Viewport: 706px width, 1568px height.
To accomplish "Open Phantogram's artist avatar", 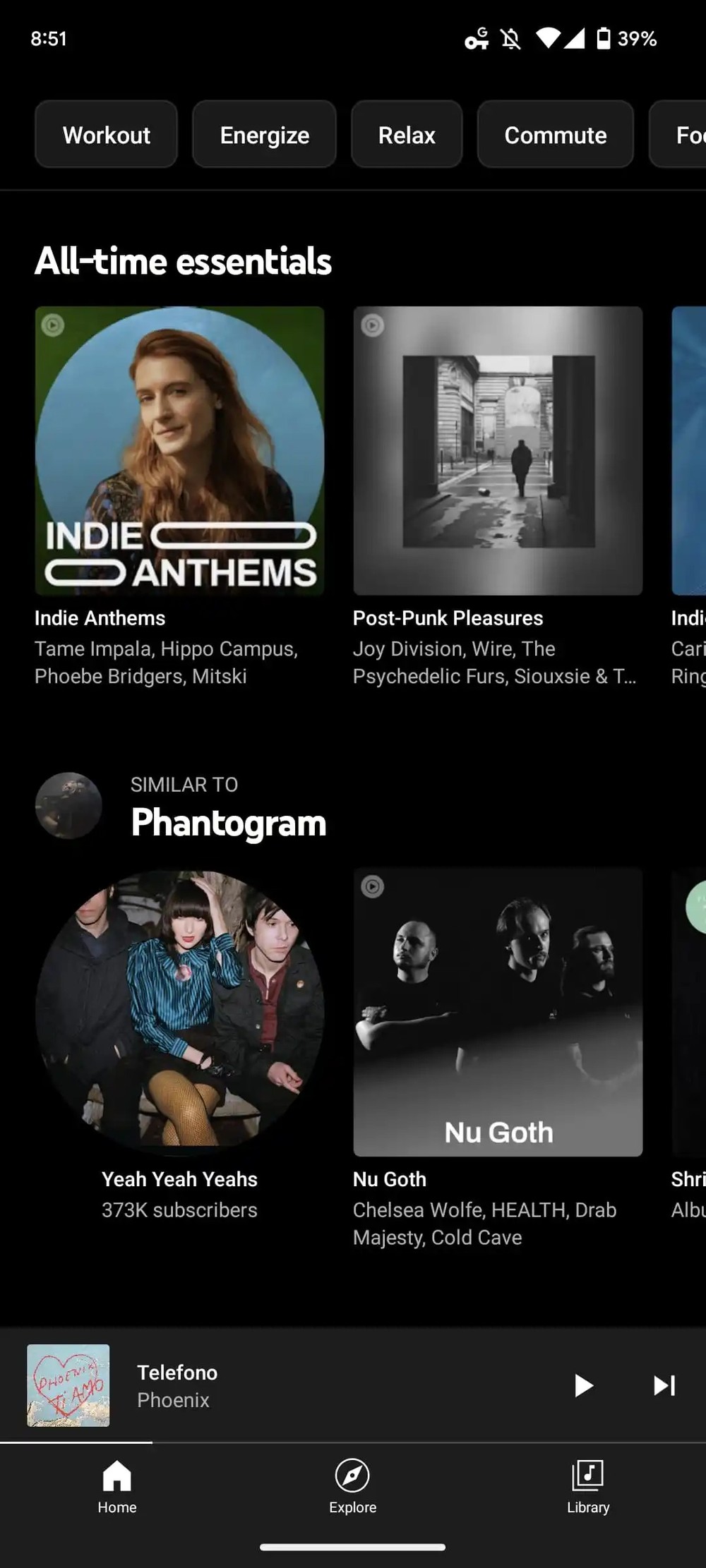I will tap(68, 805).
